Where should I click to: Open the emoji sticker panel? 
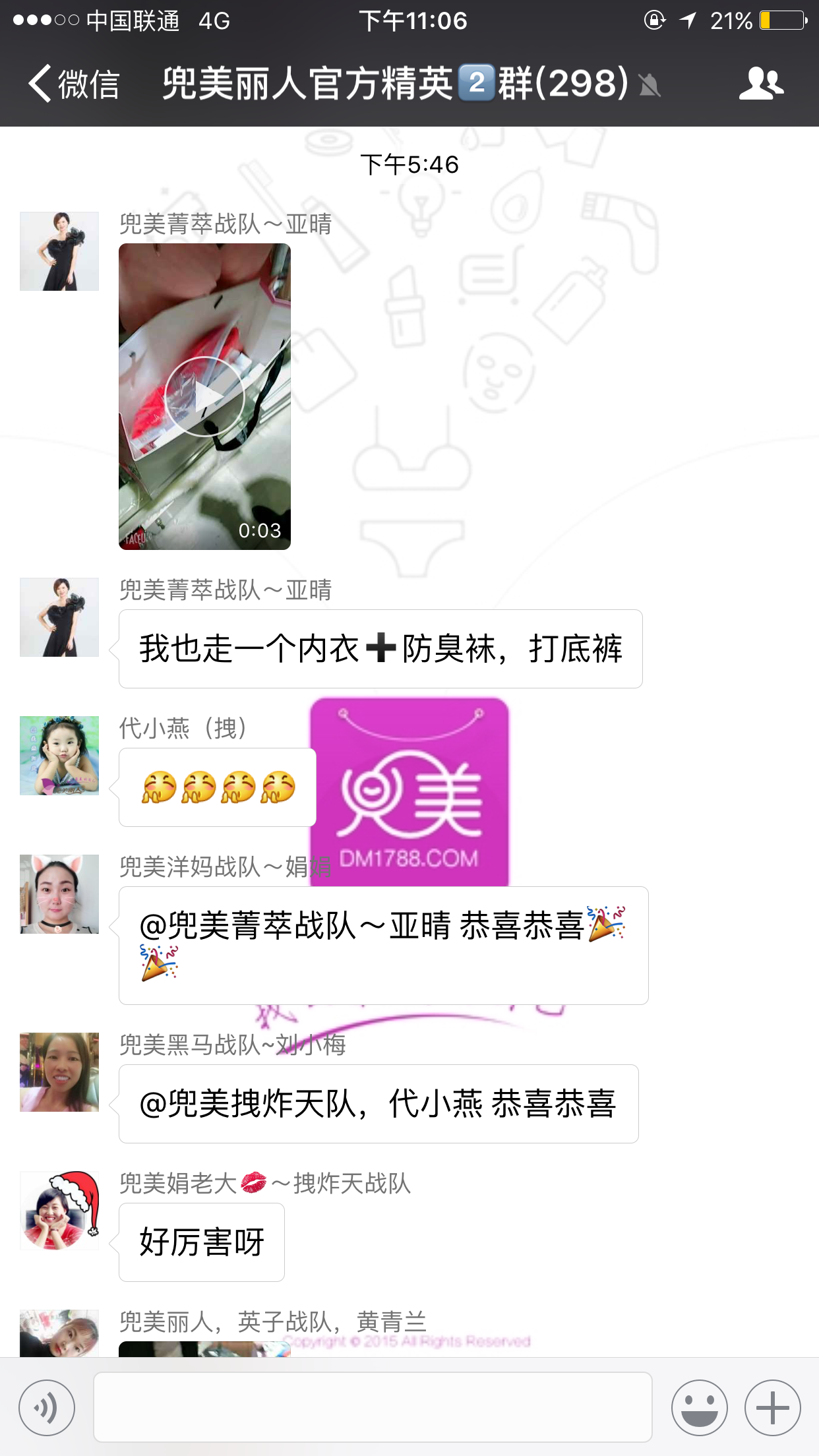[699, 1407]
